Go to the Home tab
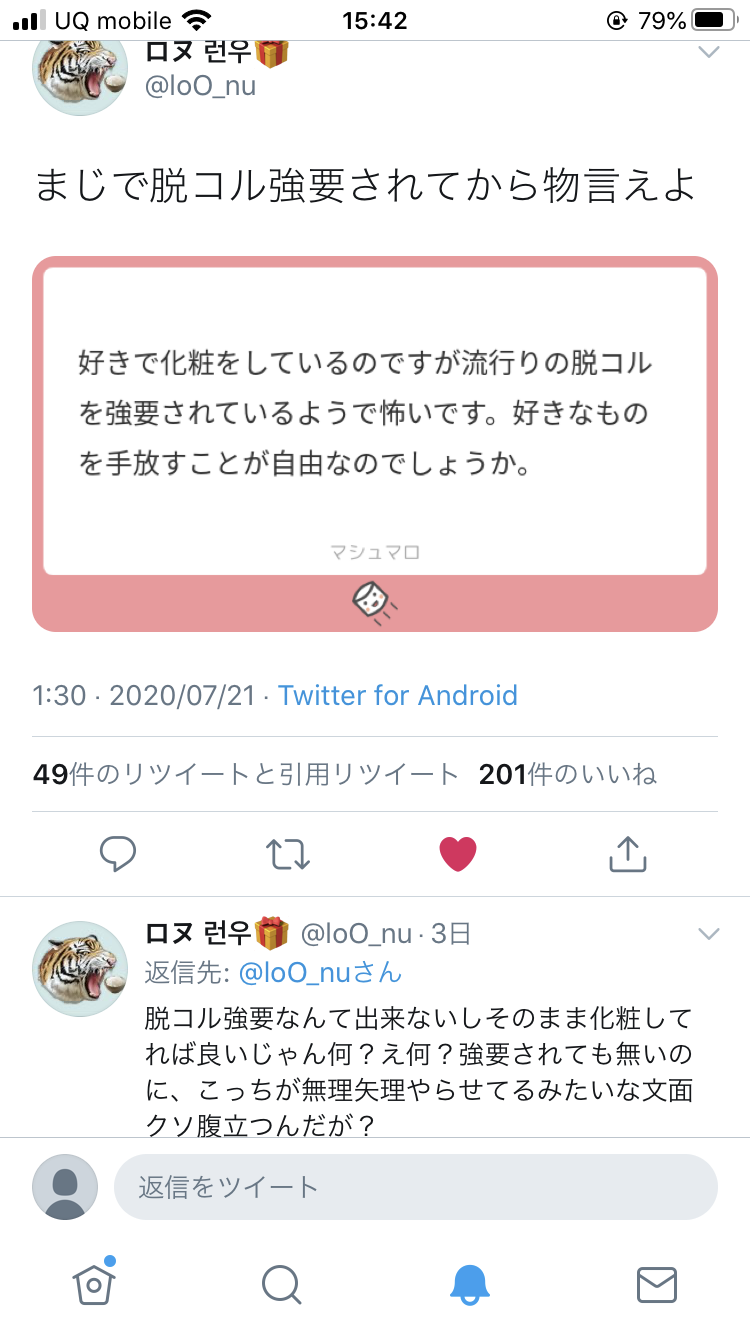Image resolution: width=750 pixels, height=1334 pixels. point(94,1283)
